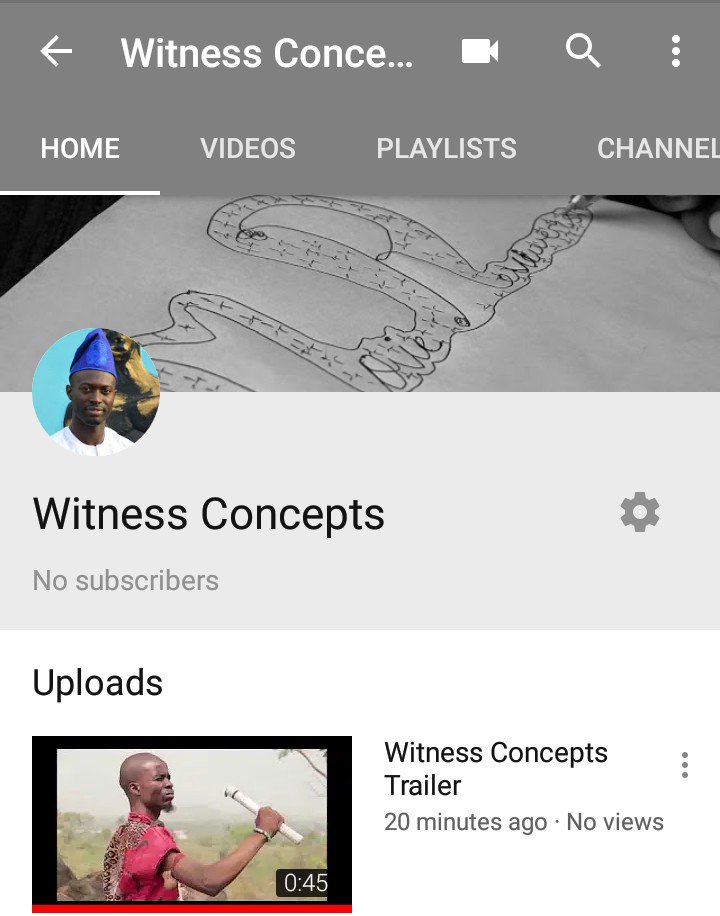This screenshot has height=916, width=720.
Task: Open the app bar overflow menu
Action: click(x=676, y=51)
